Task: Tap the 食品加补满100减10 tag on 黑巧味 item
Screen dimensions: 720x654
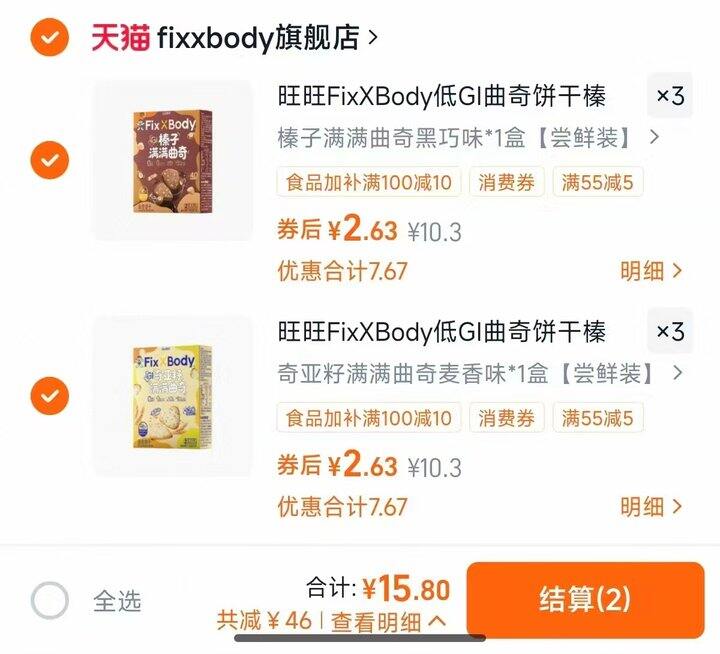Action: point(369,182)
